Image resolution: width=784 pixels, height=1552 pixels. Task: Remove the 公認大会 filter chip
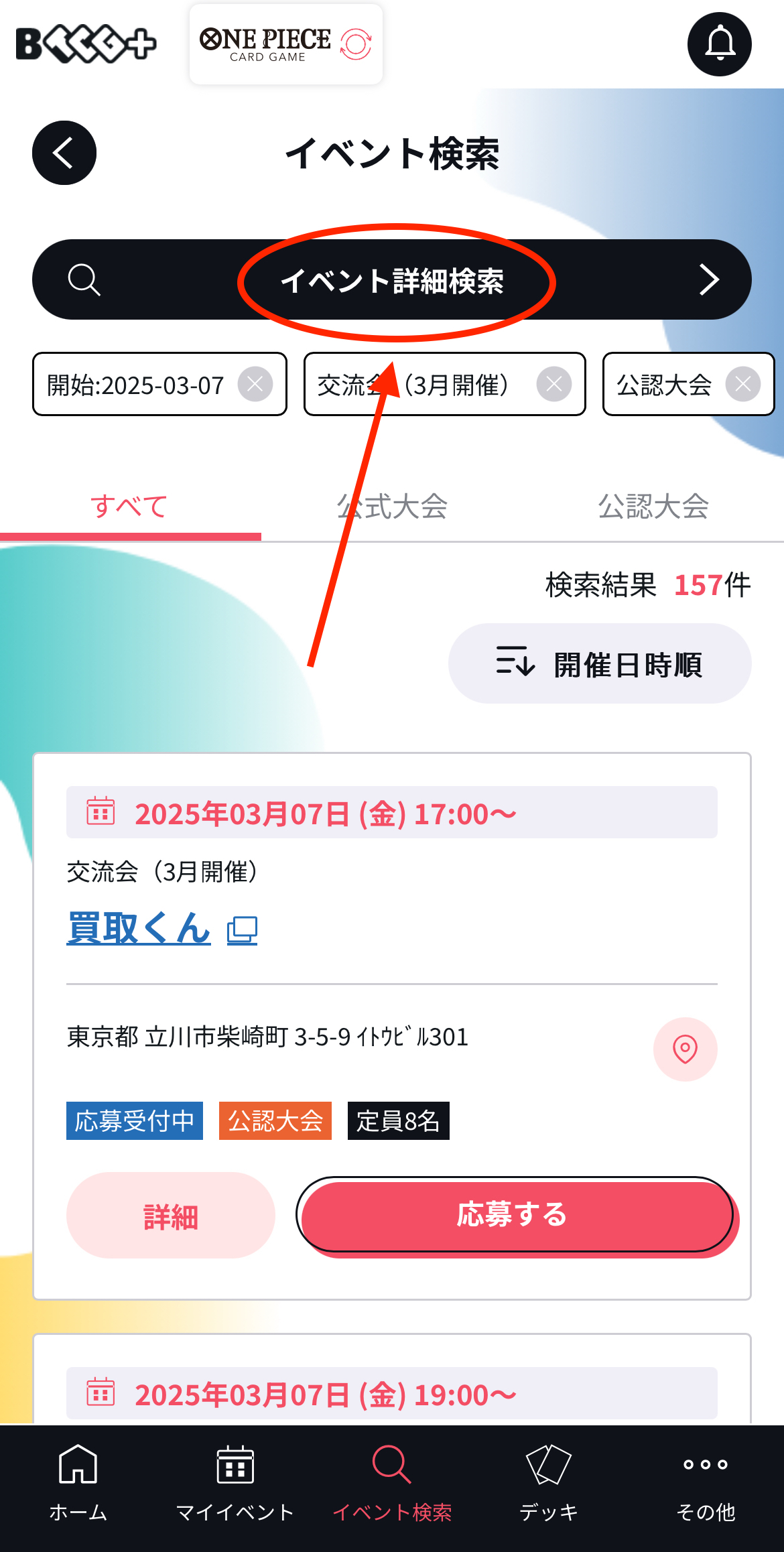coord(743,385)
